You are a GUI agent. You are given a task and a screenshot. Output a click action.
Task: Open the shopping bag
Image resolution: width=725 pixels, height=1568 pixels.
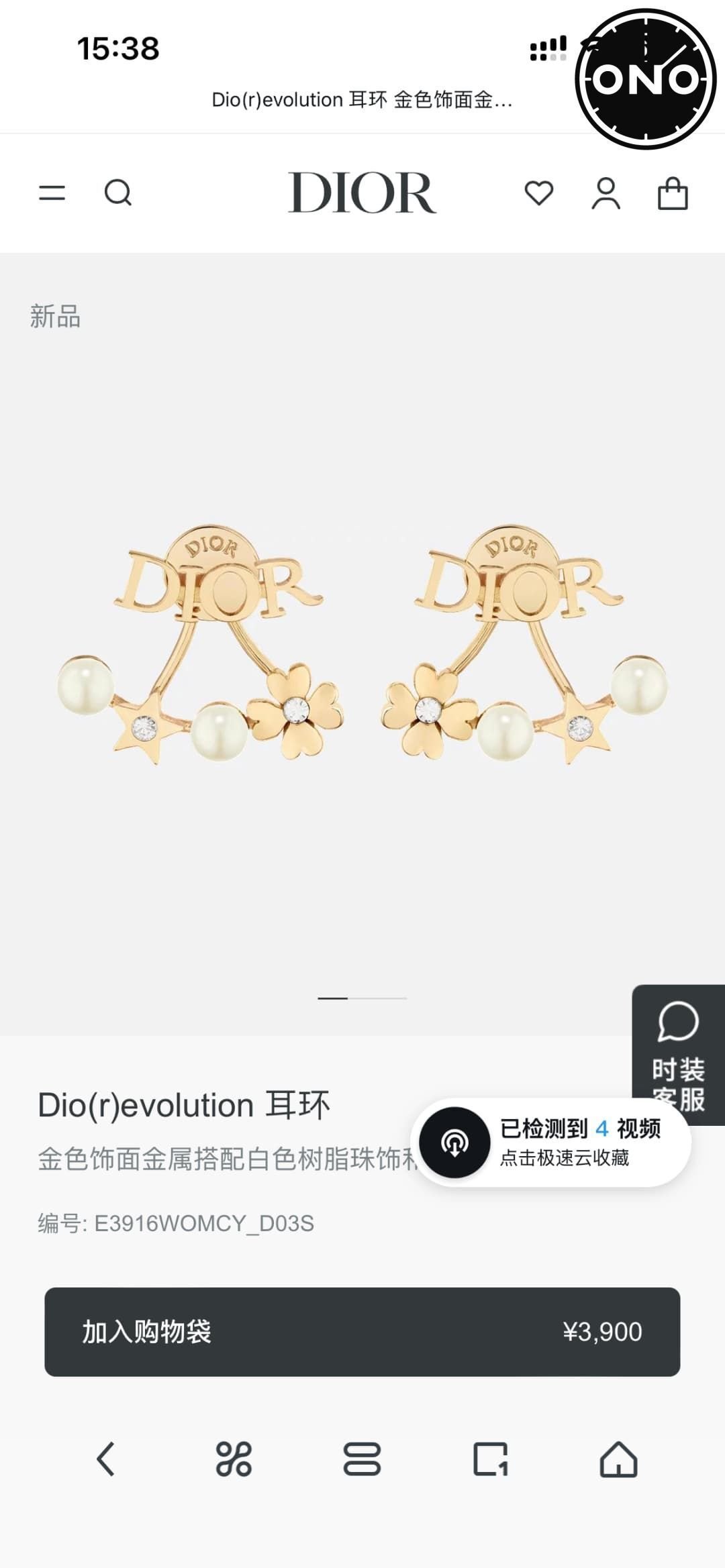pyautogui.click(x=673, y=194)
